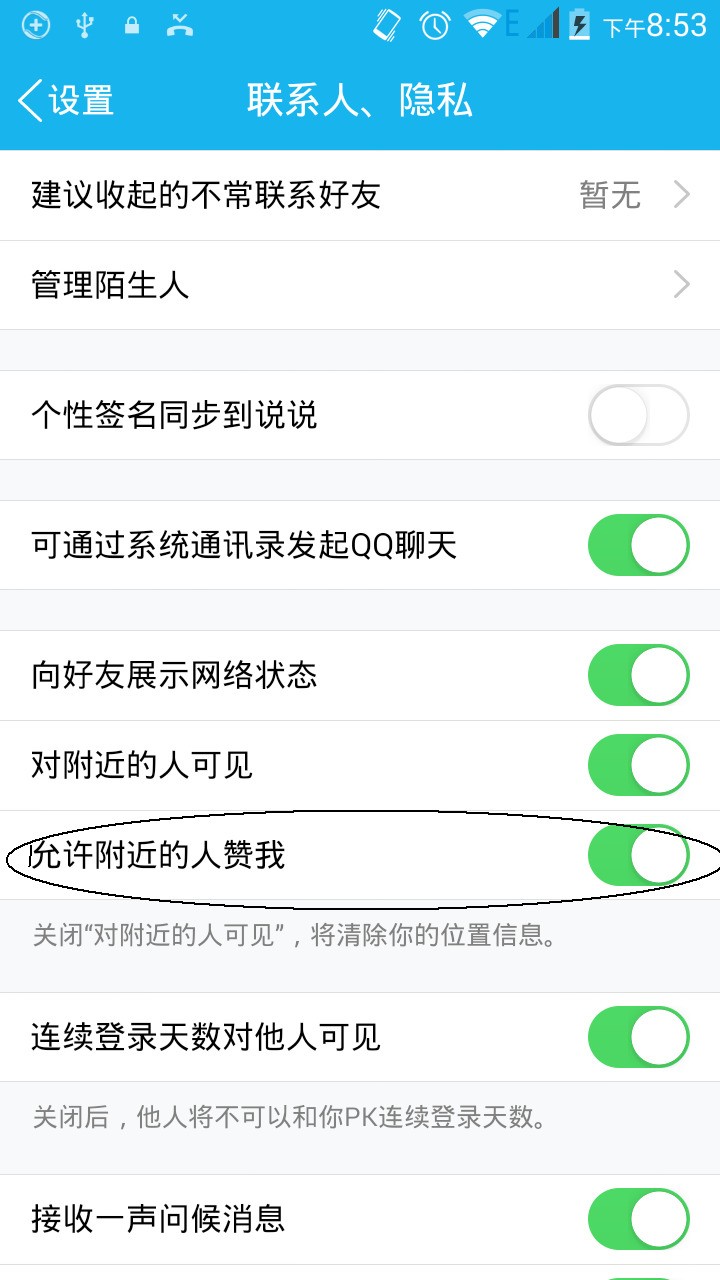Turn off 向好友展示网络状态
The image size is (720, 1280).
click(x=638, y=675)
